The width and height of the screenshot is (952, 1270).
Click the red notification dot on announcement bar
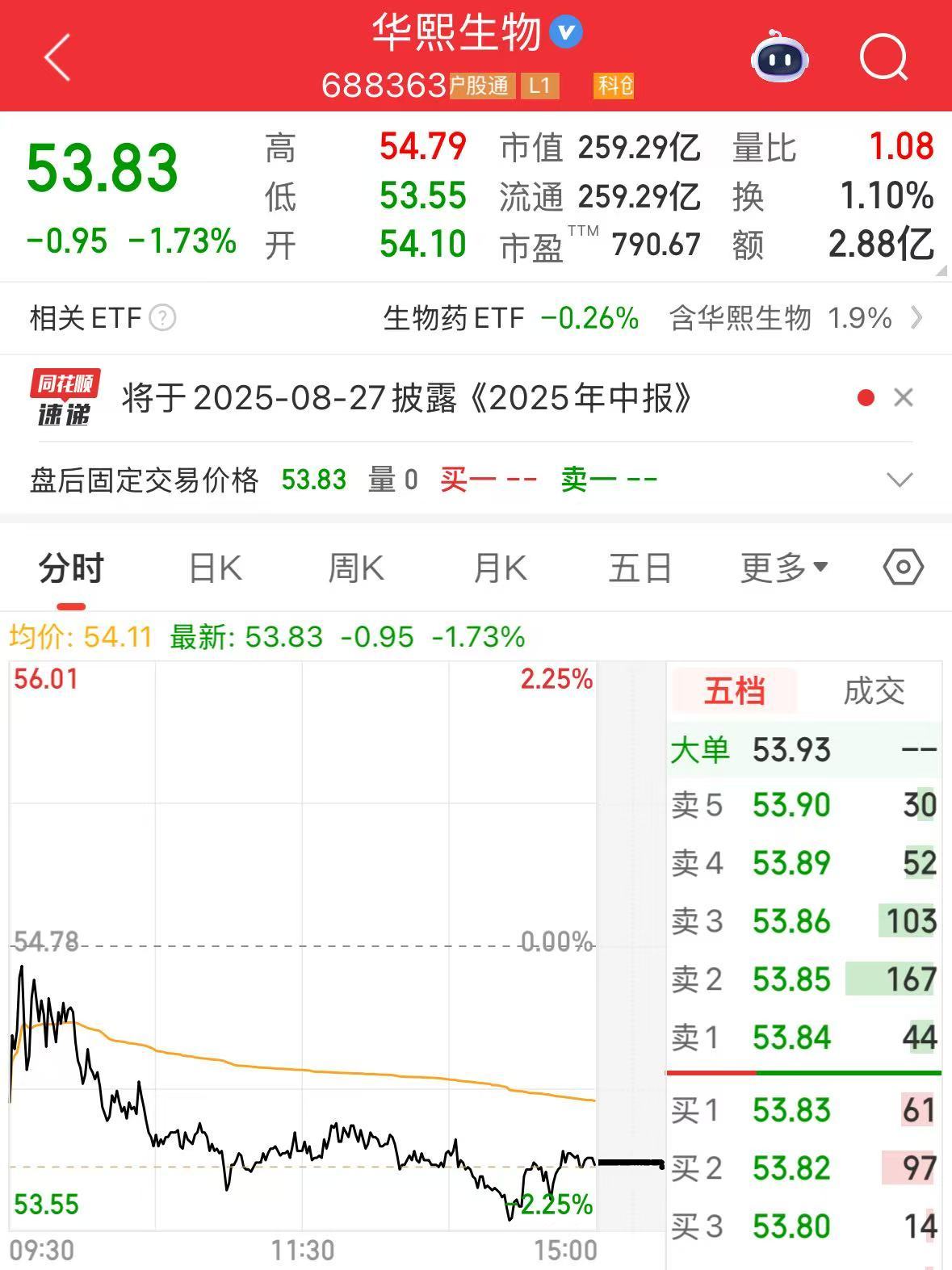click(866, 396)
